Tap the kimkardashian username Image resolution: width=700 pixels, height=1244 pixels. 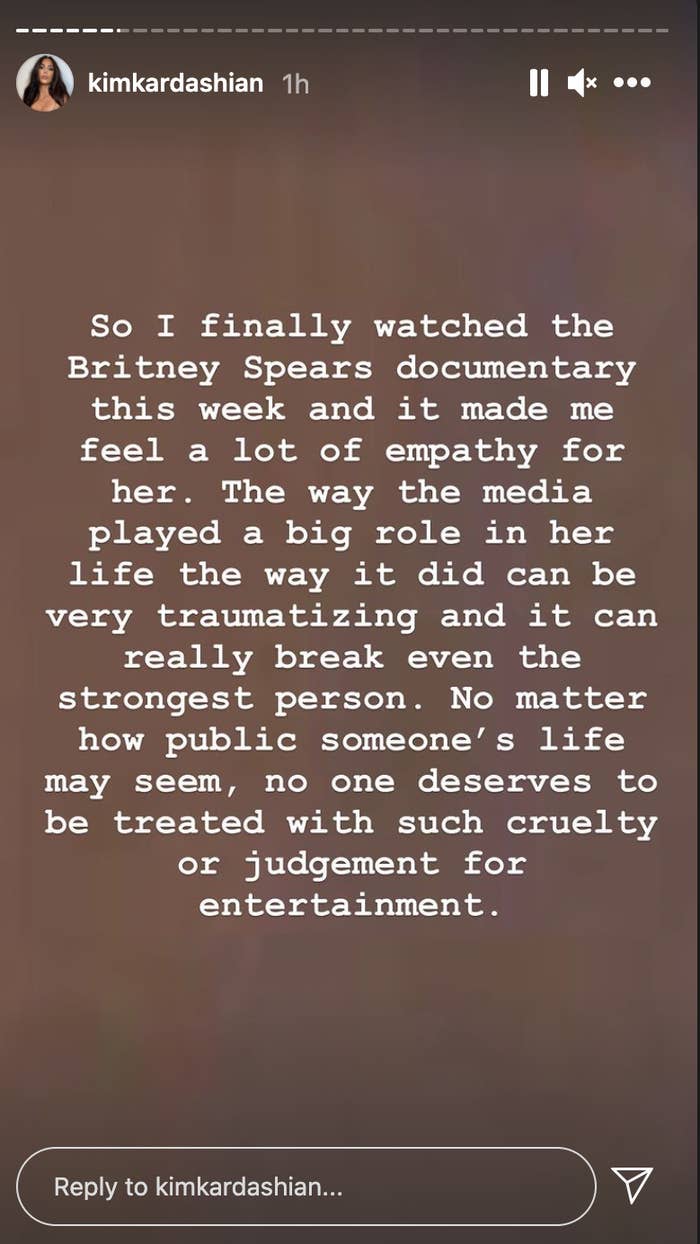pyautogui.click(x=175, y=83)
